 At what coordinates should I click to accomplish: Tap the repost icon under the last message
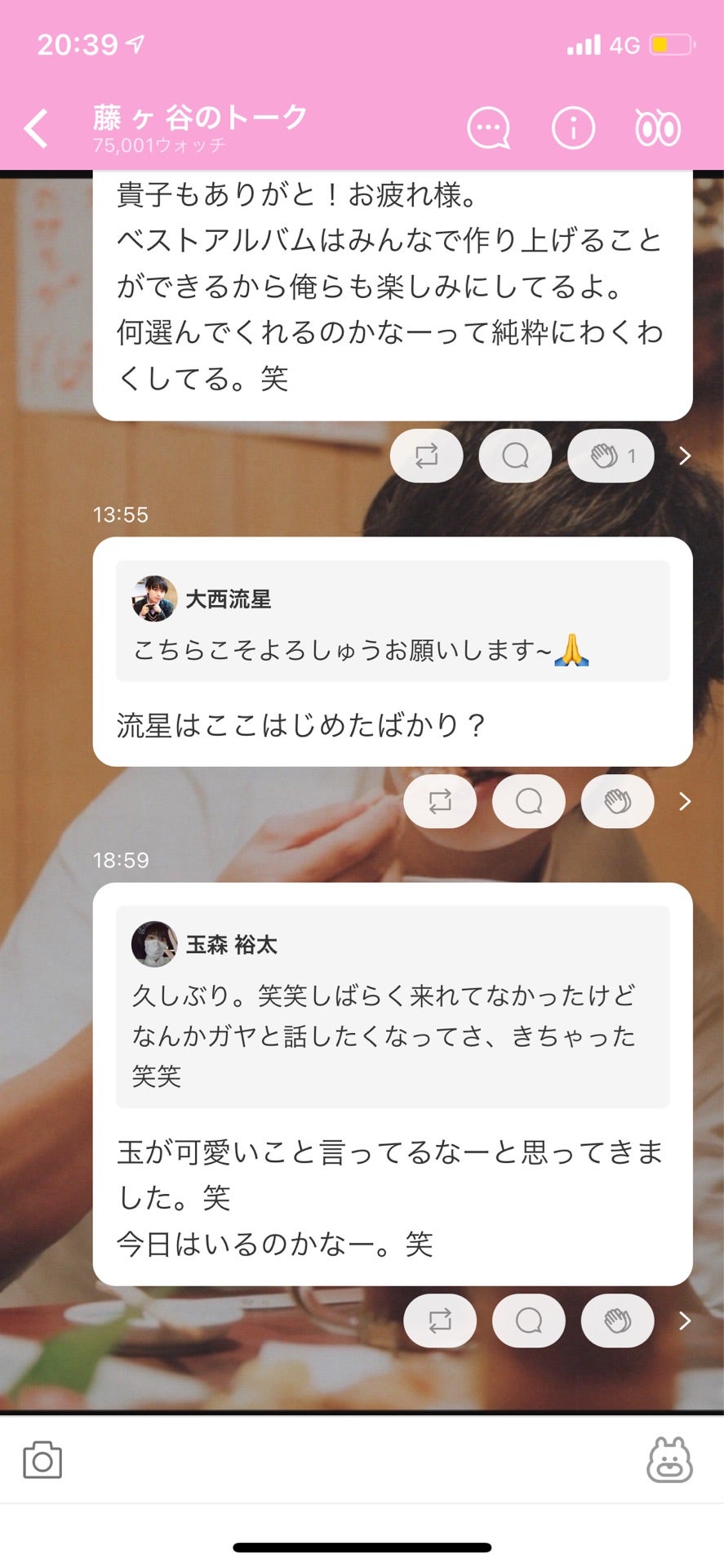[440, 1321]
